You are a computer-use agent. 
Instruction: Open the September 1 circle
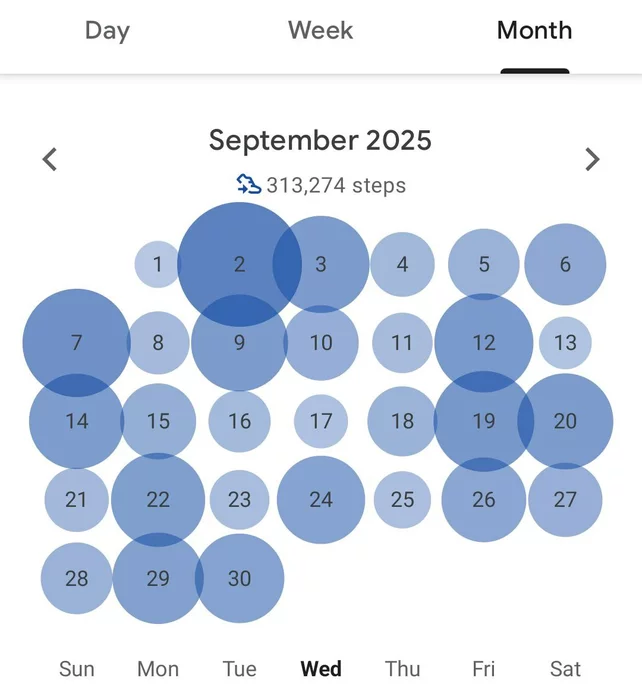158,265
